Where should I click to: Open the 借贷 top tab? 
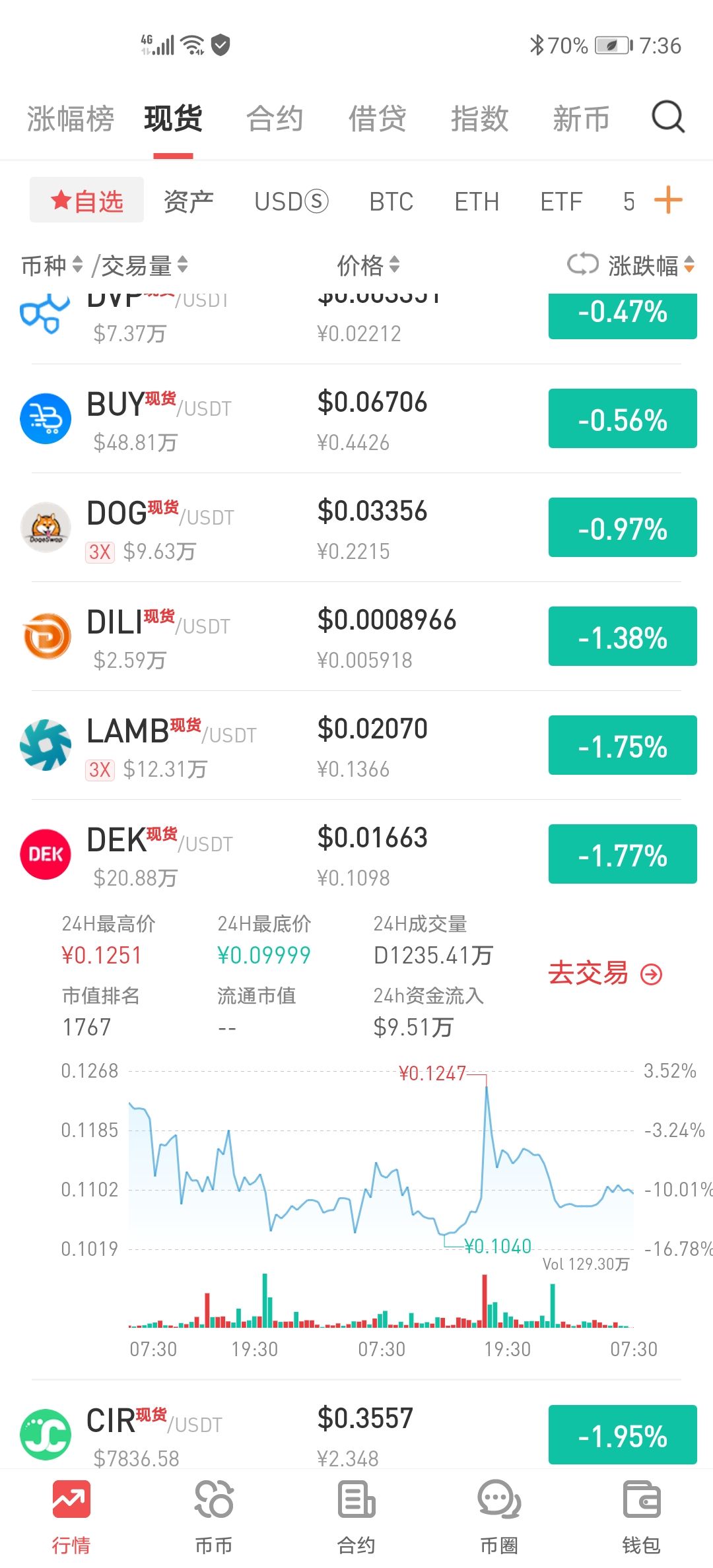[377, 119]
